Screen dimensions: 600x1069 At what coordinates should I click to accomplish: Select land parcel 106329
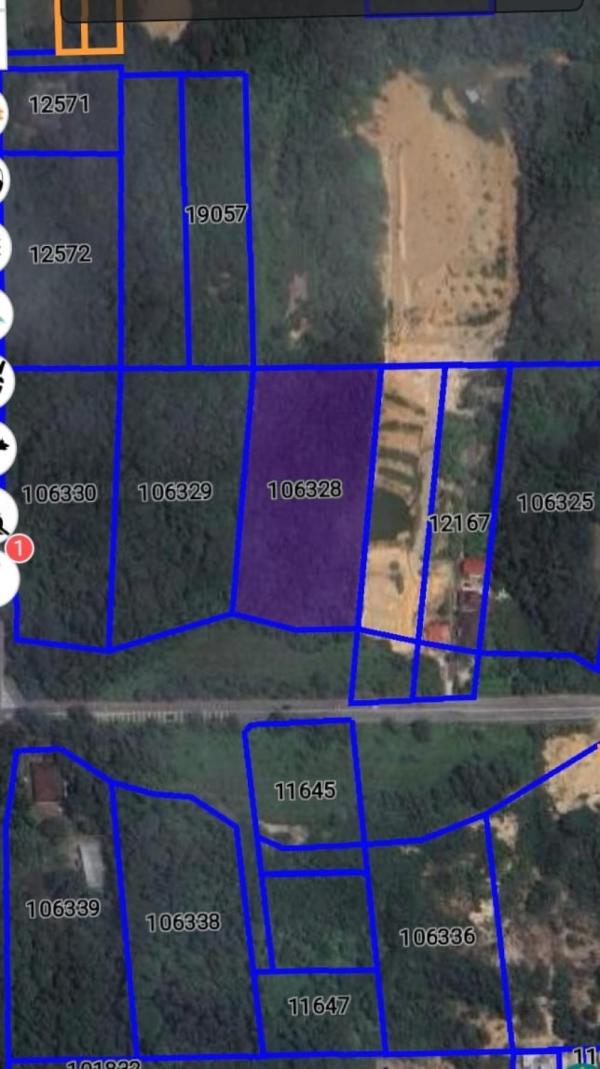coord(175,492)
